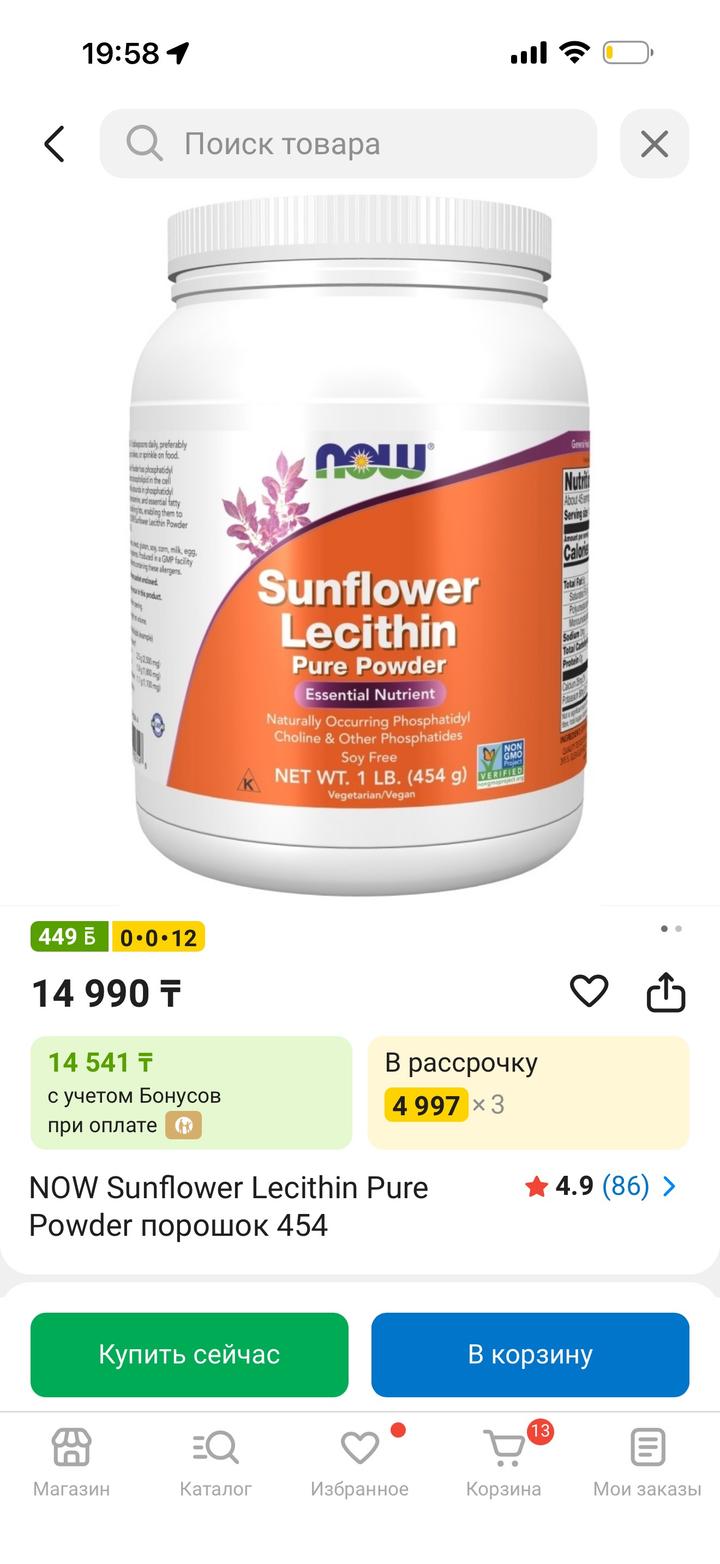Open the Корзина tab
Screen dimensions: 720x1564
(x=503, y=1461)
